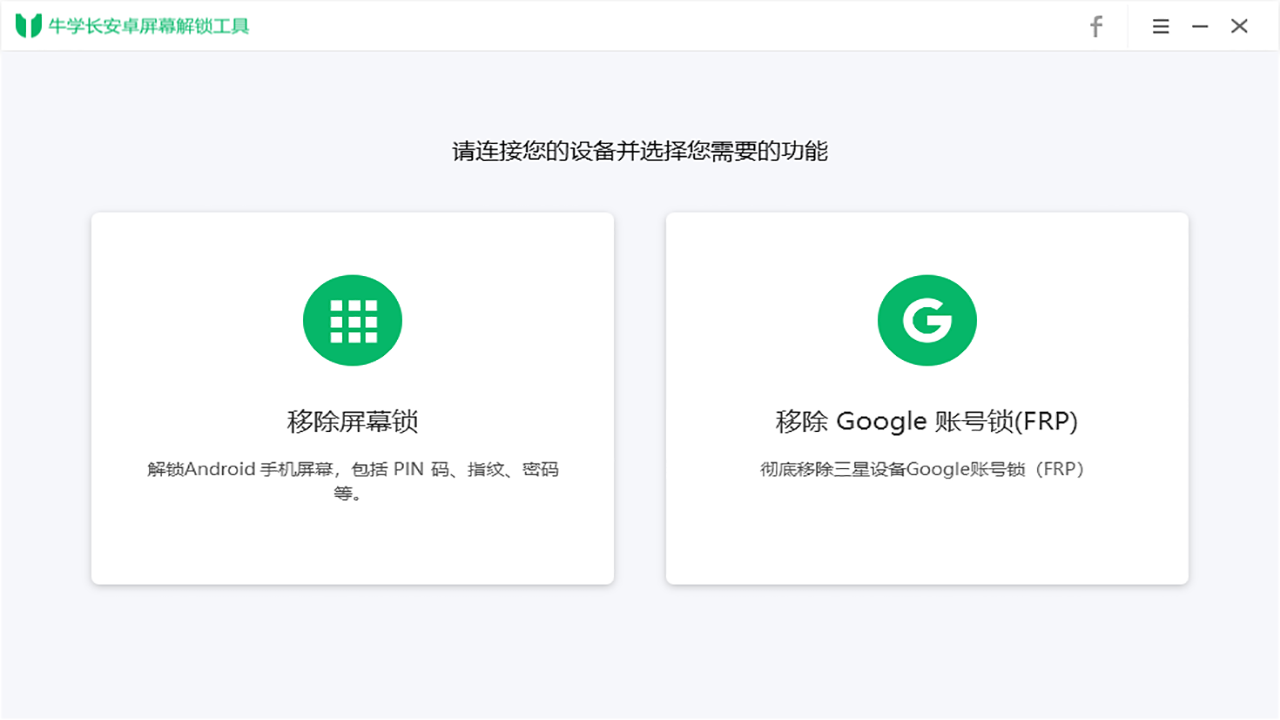The height and width of the screenshot is (720, 1280).
Task: Open the Facebook icon
Action: click(x=1096, y=27)
